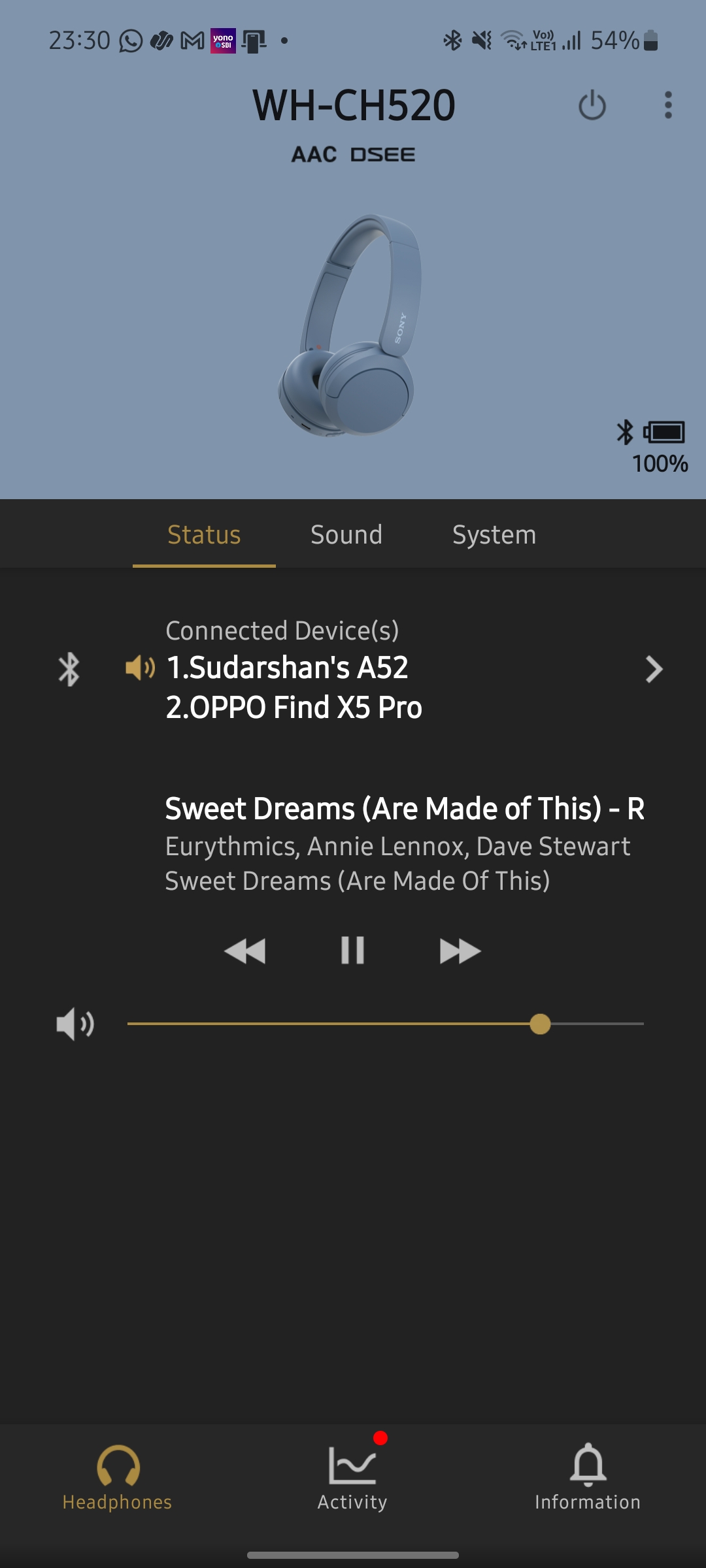Power off the WH-CH520 headphones
This screenshot has width=706, height=1568.
592,106
